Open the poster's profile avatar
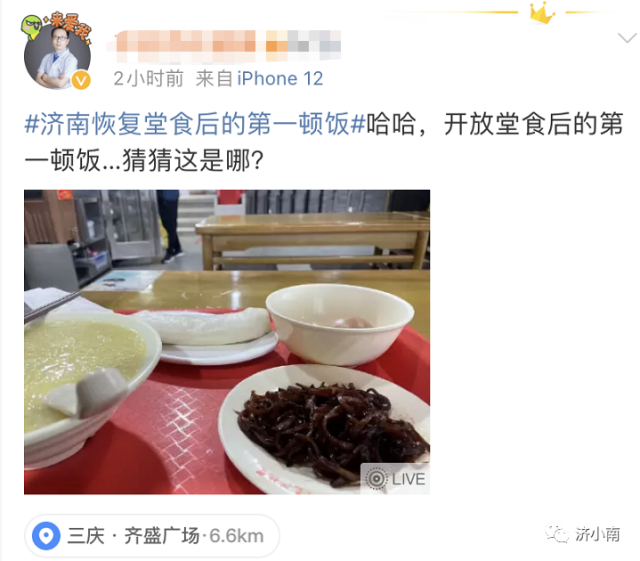 point(57,55)
